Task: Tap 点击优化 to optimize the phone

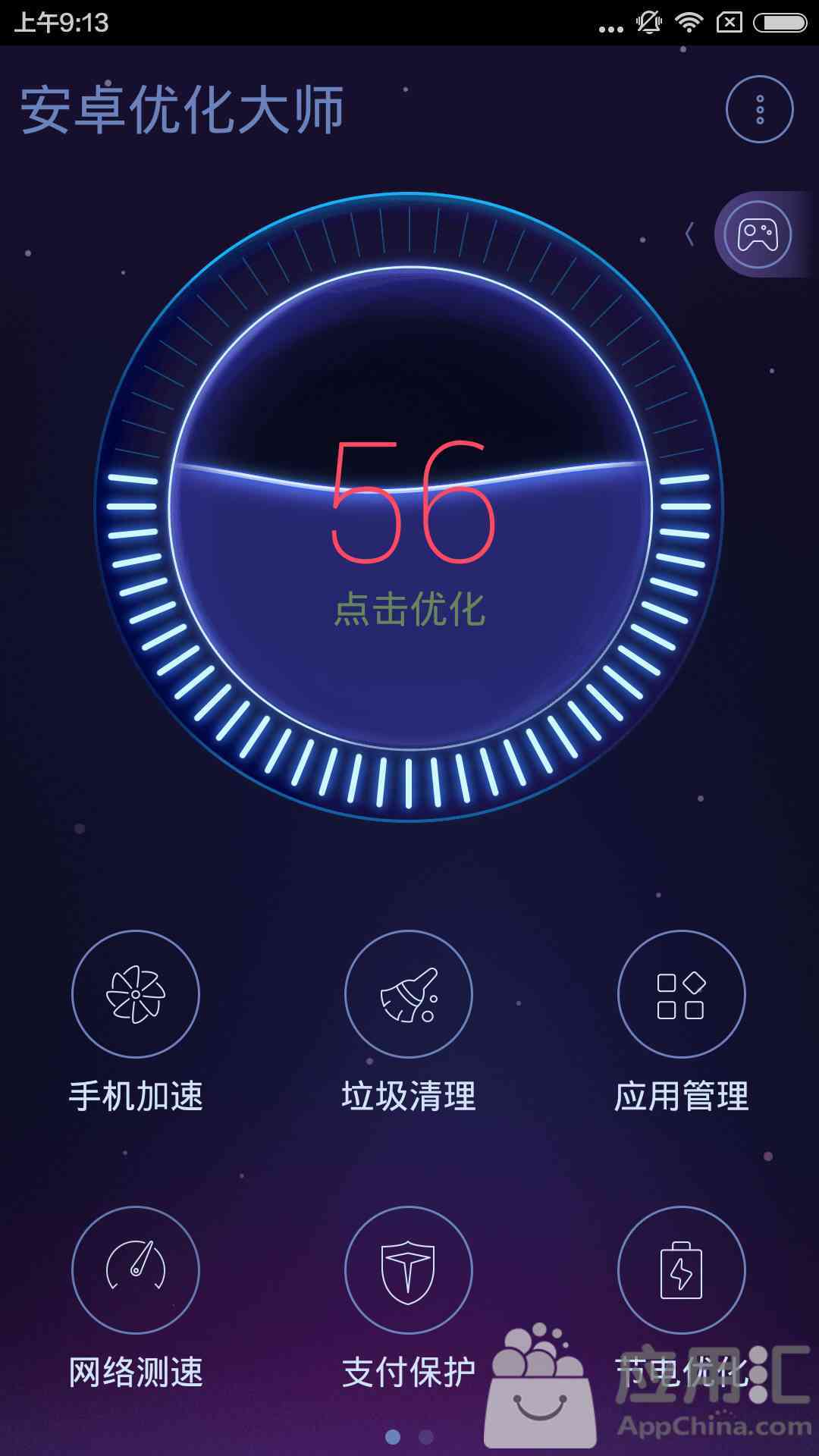Action: coord(409,607)
